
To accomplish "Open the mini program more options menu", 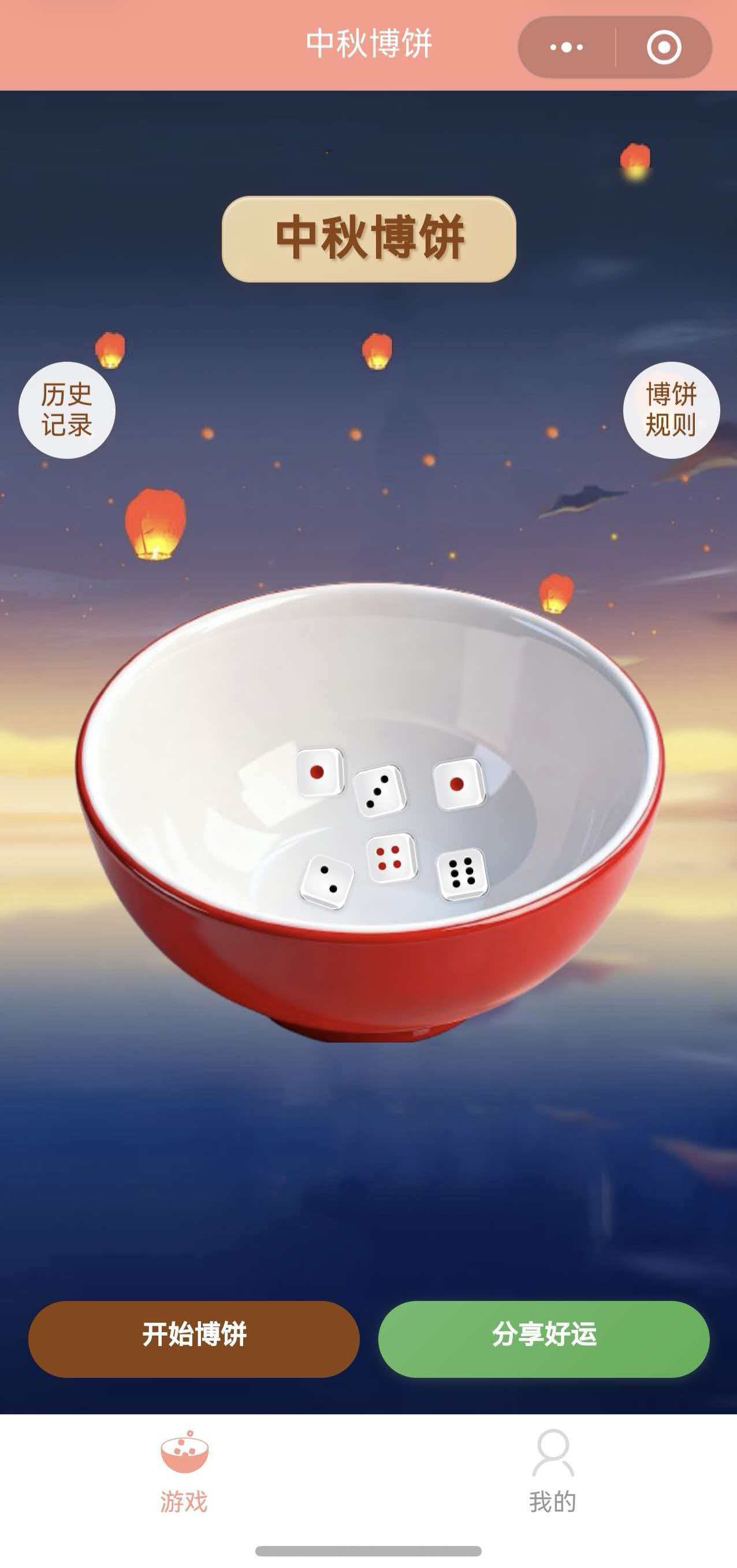I will tap(566, 47).
